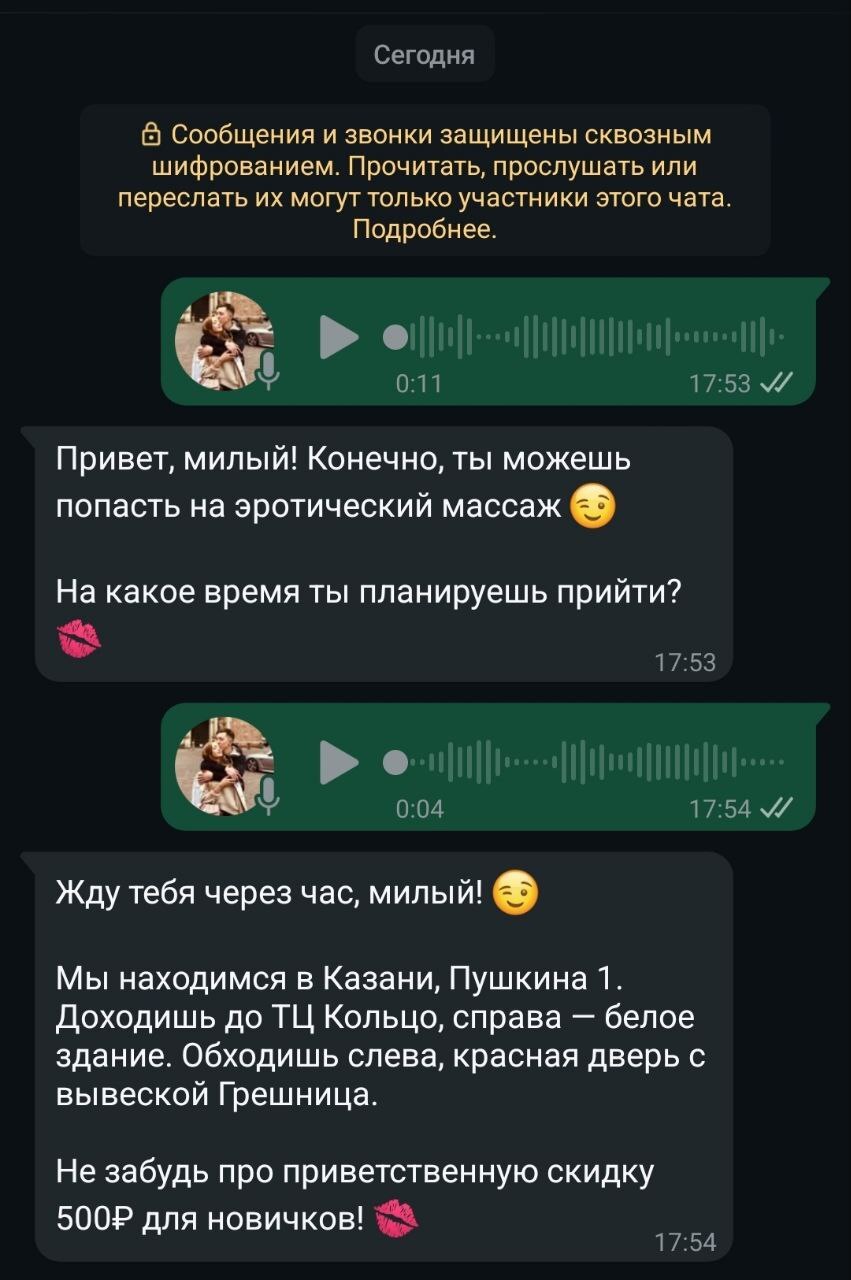Play the 0:04 voice message
The width and height of the screenshot is (851, 1280).
tap(338, 762)
